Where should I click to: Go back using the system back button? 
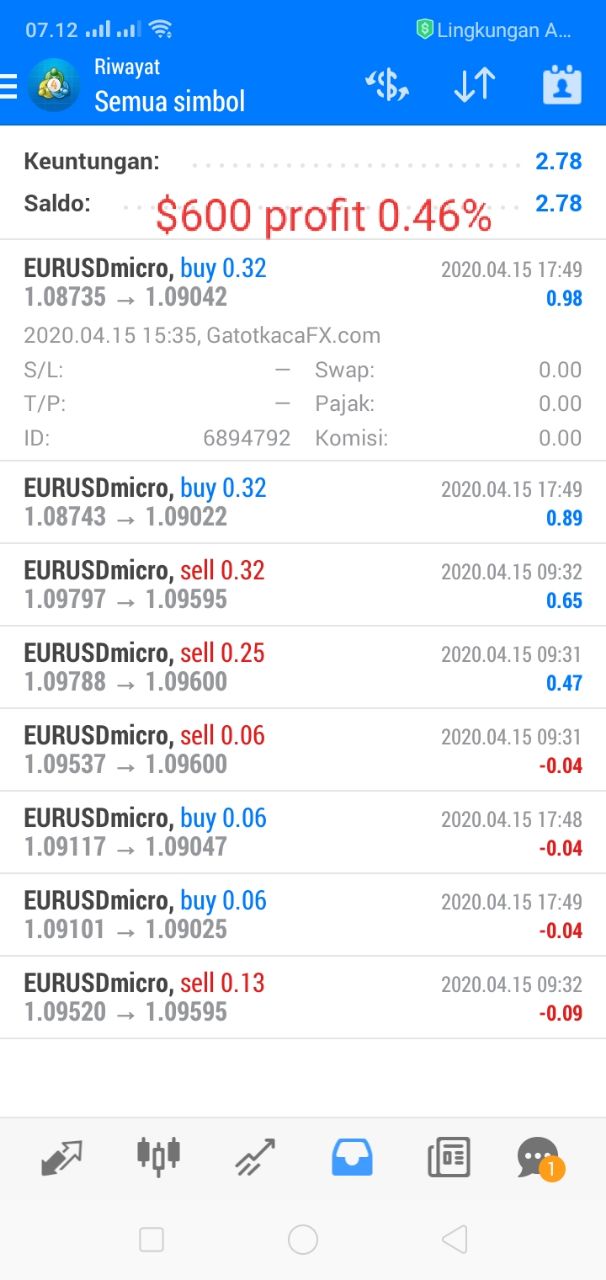(454, 1240)
